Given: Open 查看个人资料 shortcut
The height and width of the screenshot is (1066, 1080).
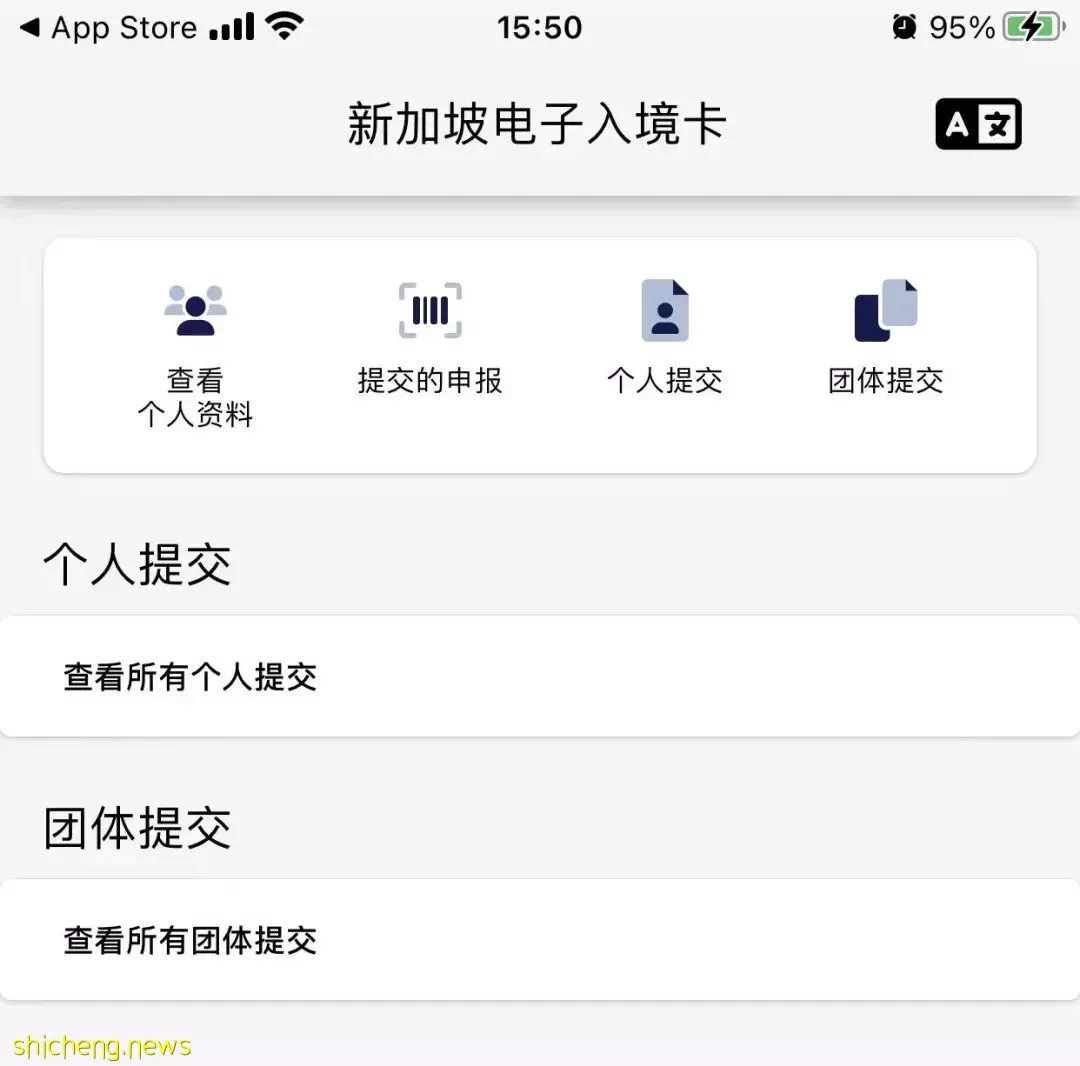Looking at the screenshot, I should click(x=195, y=350).
